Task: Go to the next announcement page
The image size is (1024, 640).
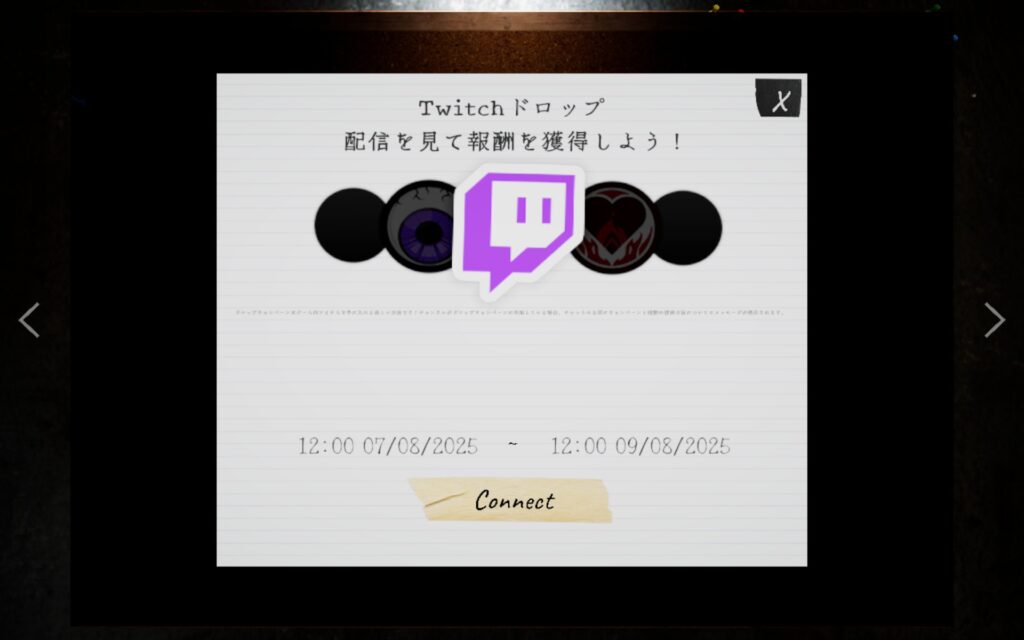Action: pyautogui.click(x=993, y=320)
